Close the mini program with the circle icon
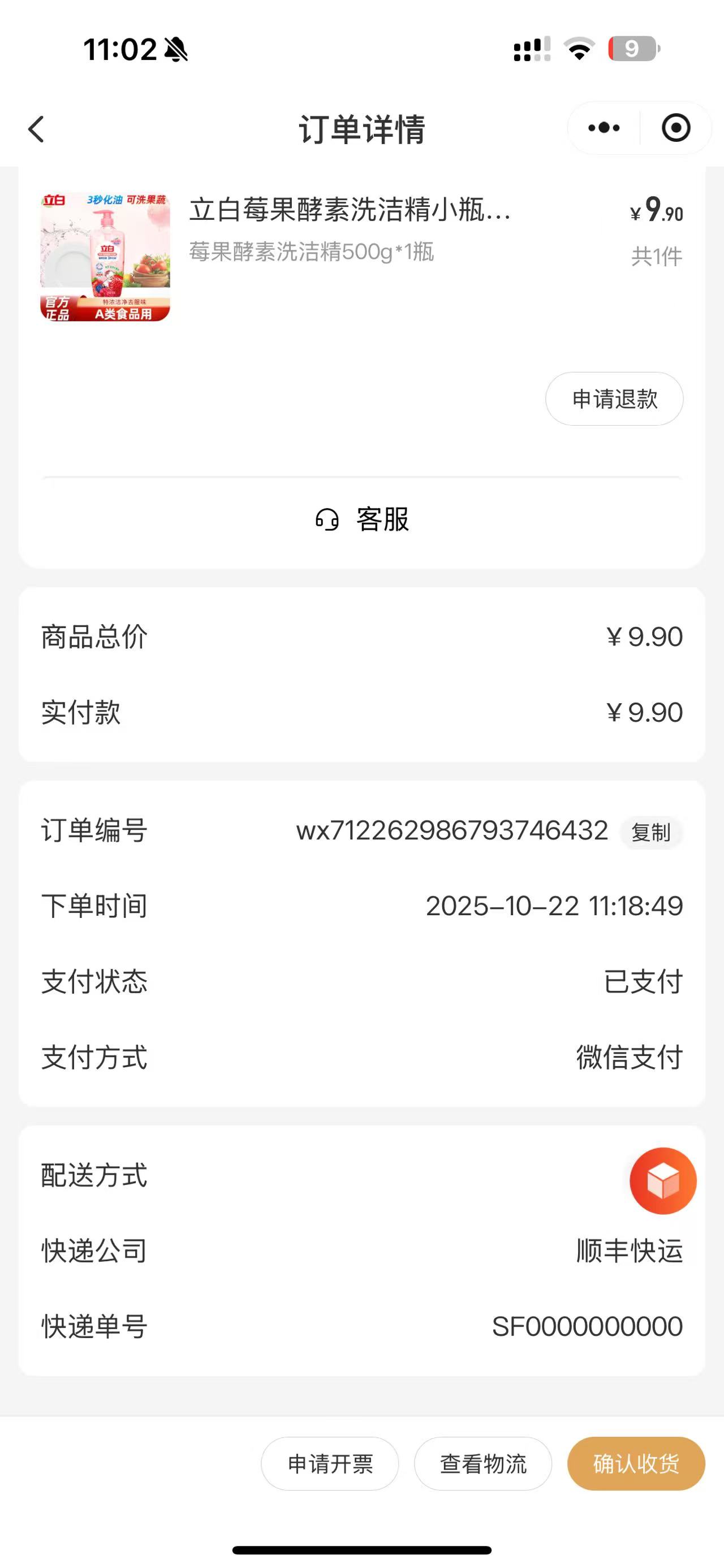The width and height of the screenshot is (724, 1568). tap(675, 128)
